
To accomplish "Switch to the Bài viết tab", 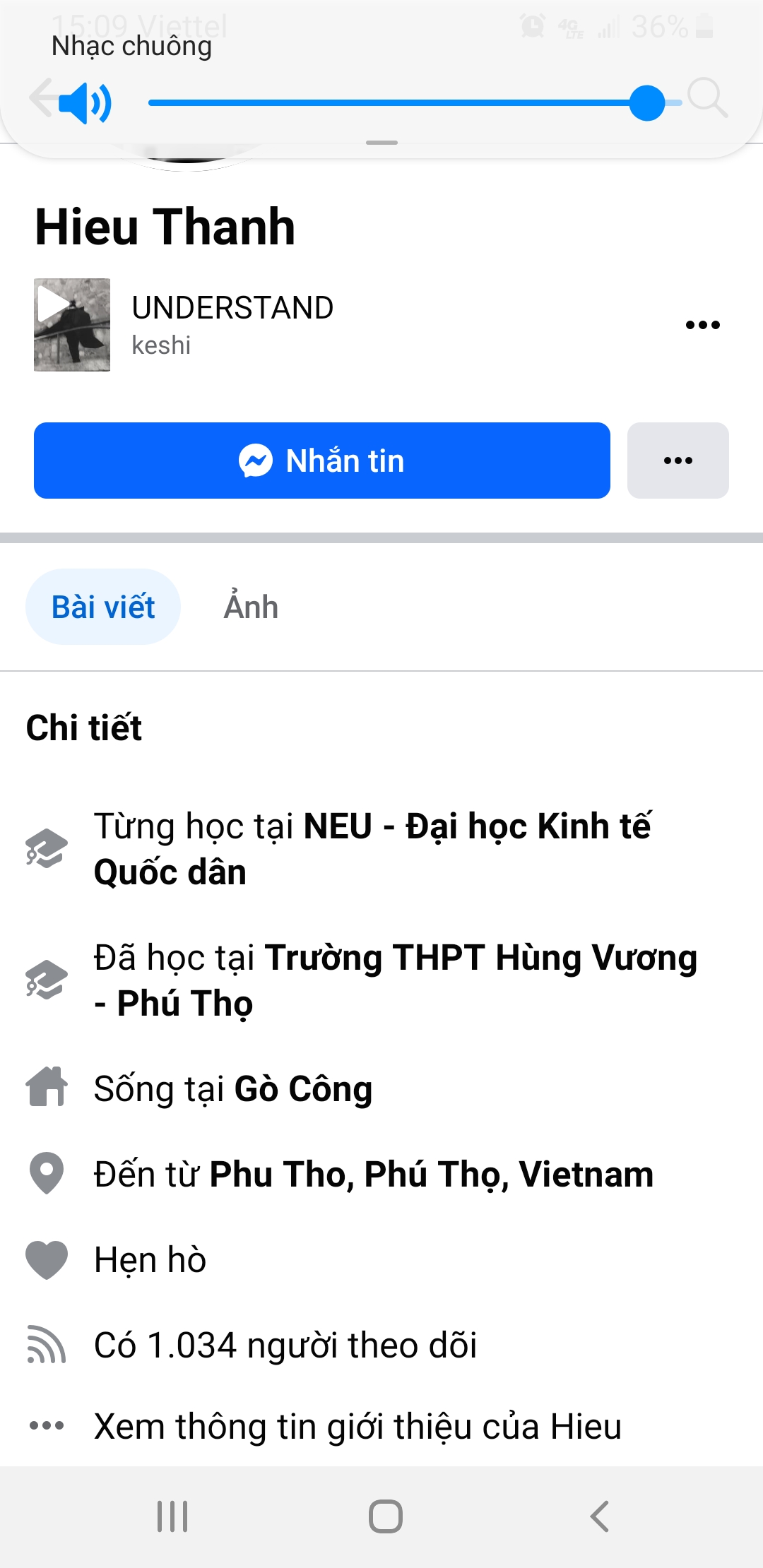I will (103, 607).
